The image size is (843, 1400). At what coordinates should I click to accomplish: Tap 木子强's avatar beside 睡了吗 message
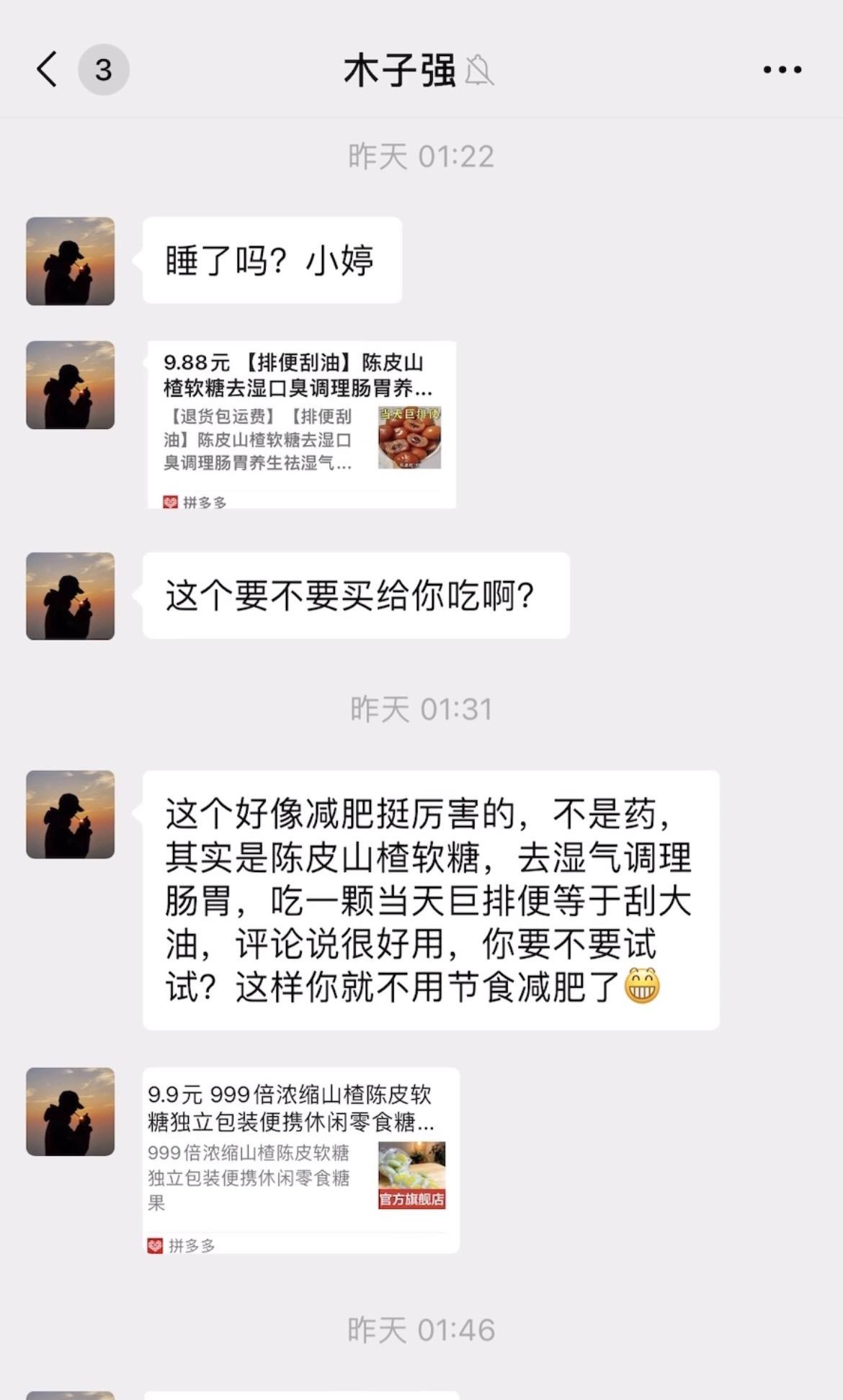[69, 261]
